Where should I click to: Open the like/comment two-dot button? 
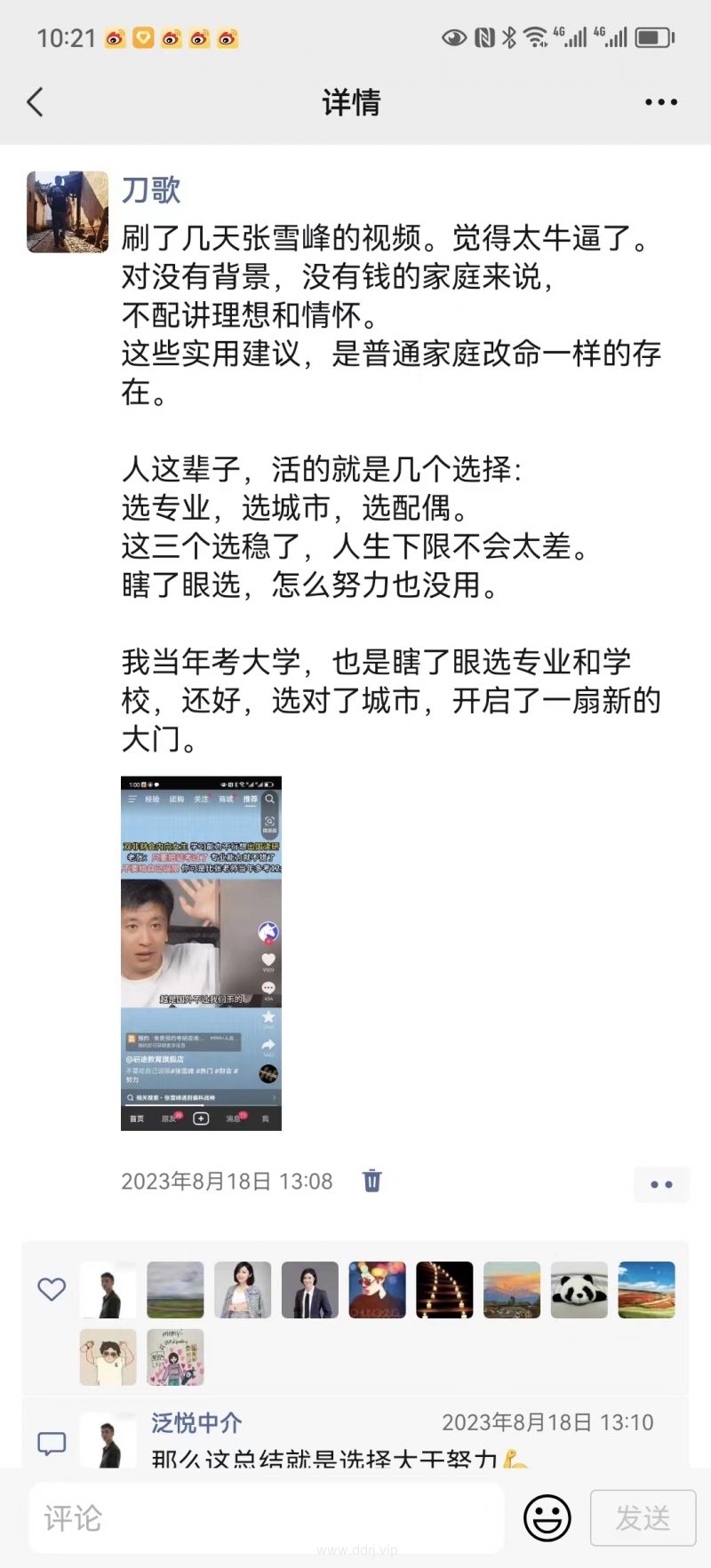click(x=661, y=1184)
